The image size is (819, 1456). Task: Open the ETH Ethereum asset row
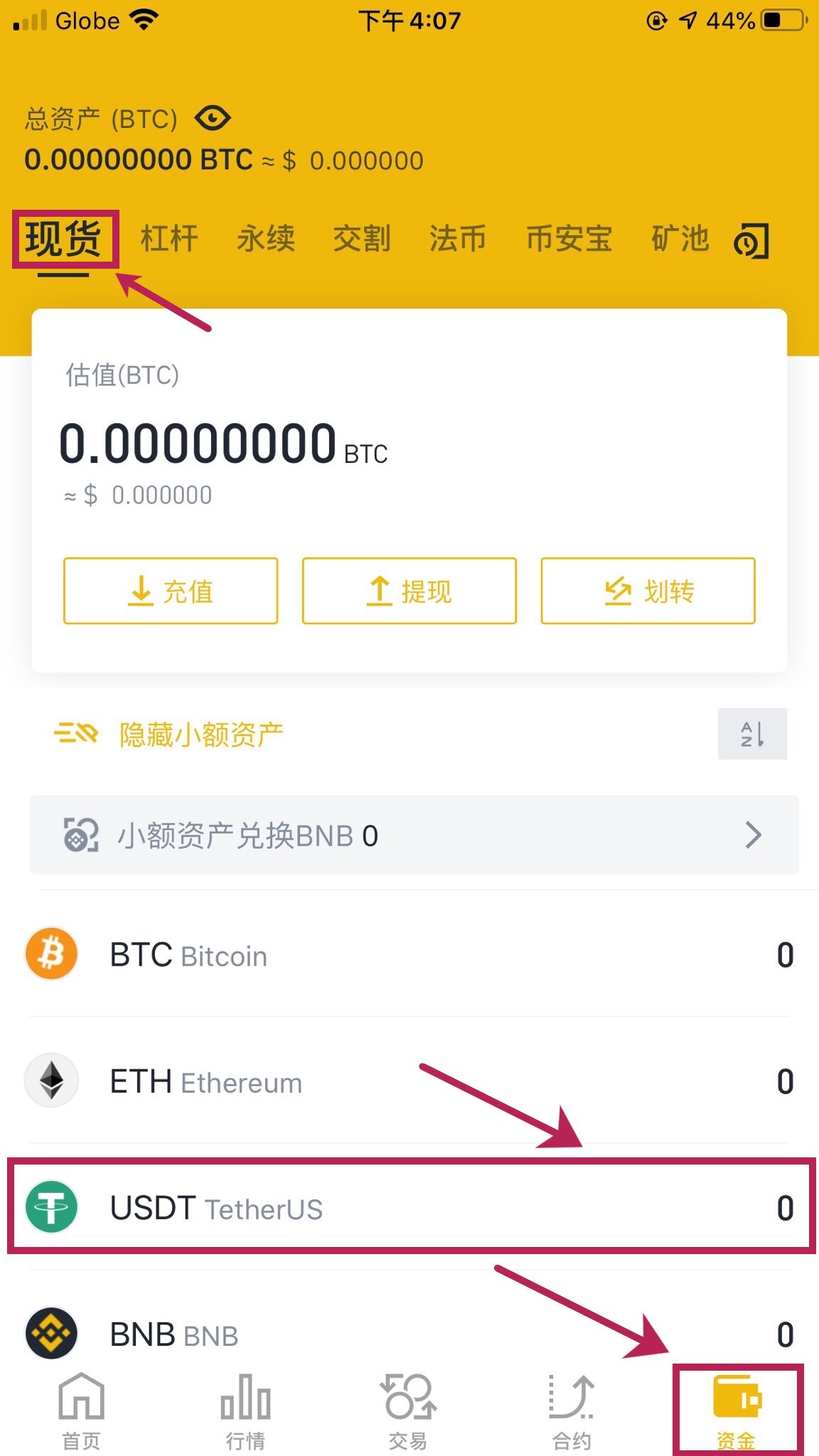[409, 1081]
